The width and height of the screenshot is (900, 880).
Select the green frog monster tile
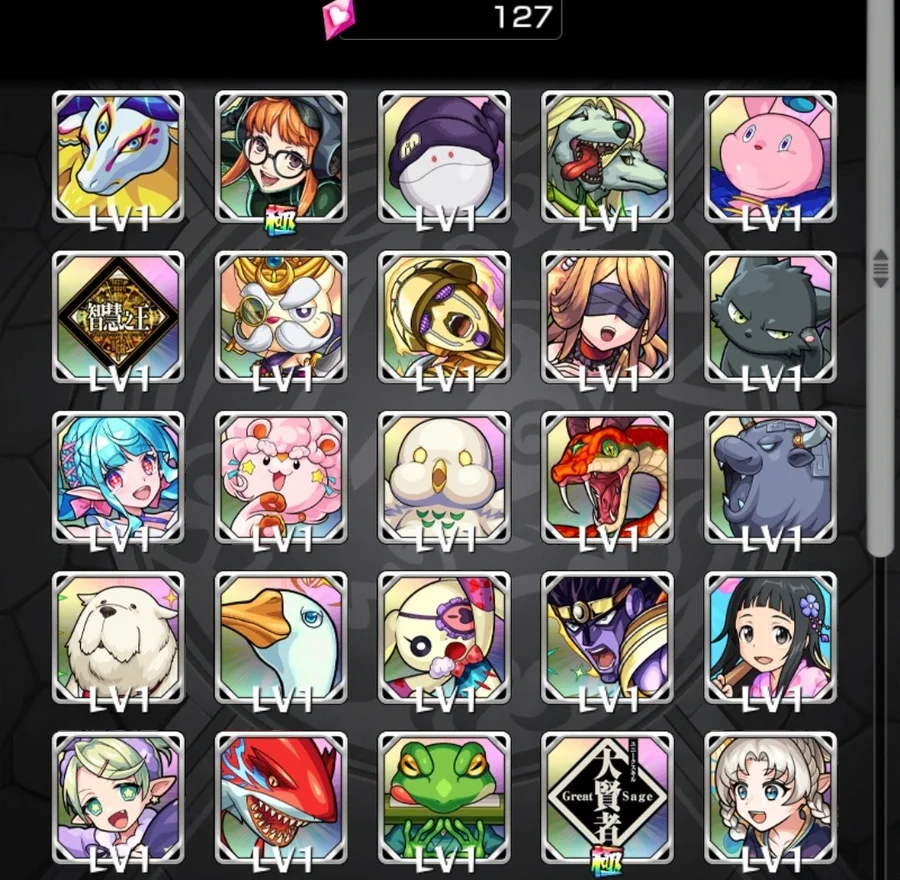pos(444,798)
